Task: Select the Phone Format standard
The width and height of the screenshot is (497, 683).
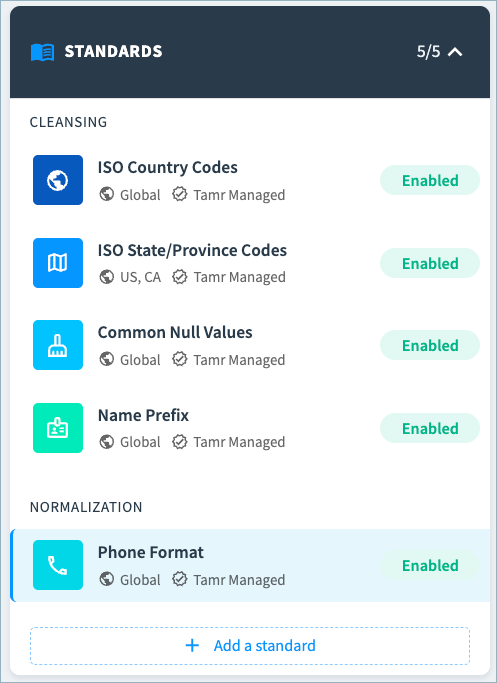Action: click(x=250, y=565)
